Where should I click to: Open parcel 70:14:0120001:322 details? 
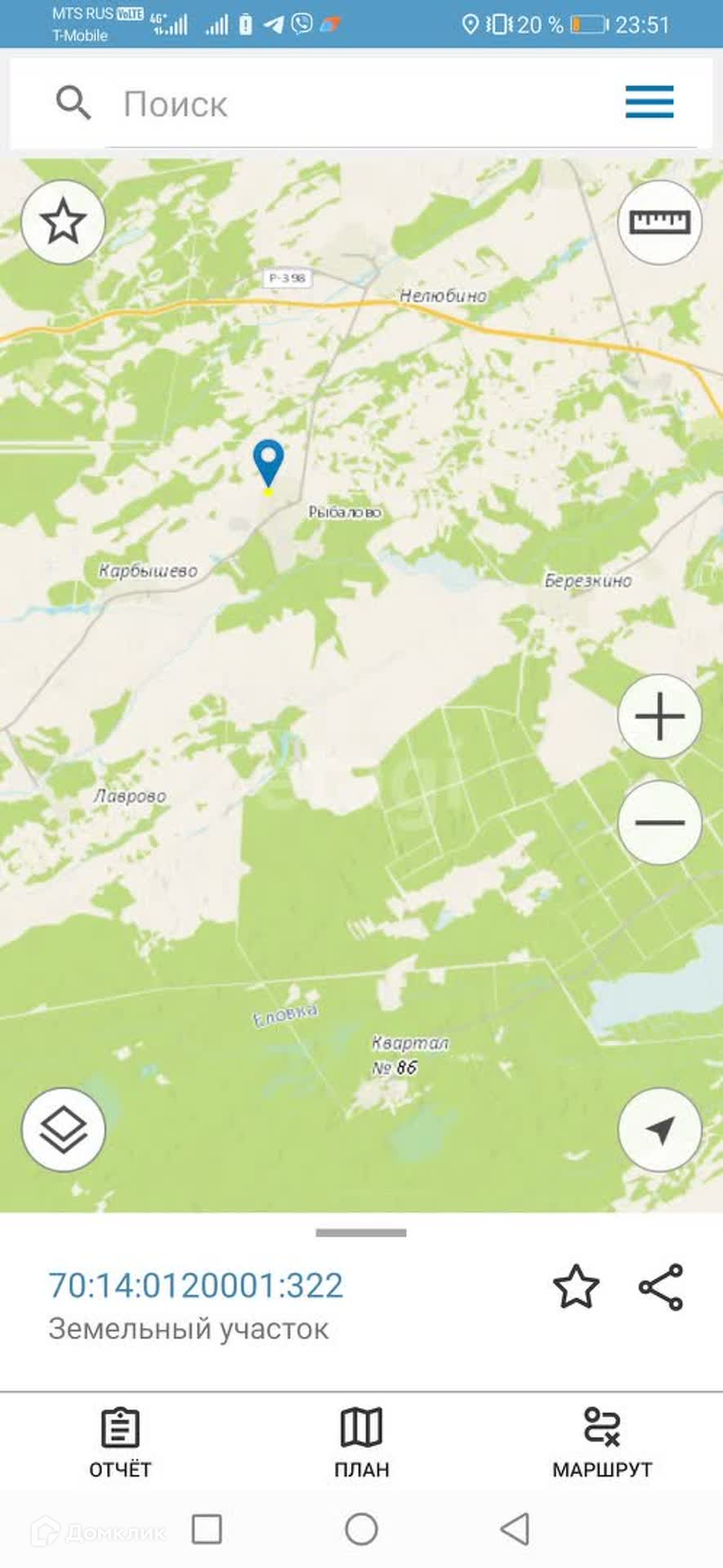[196, 1286]
